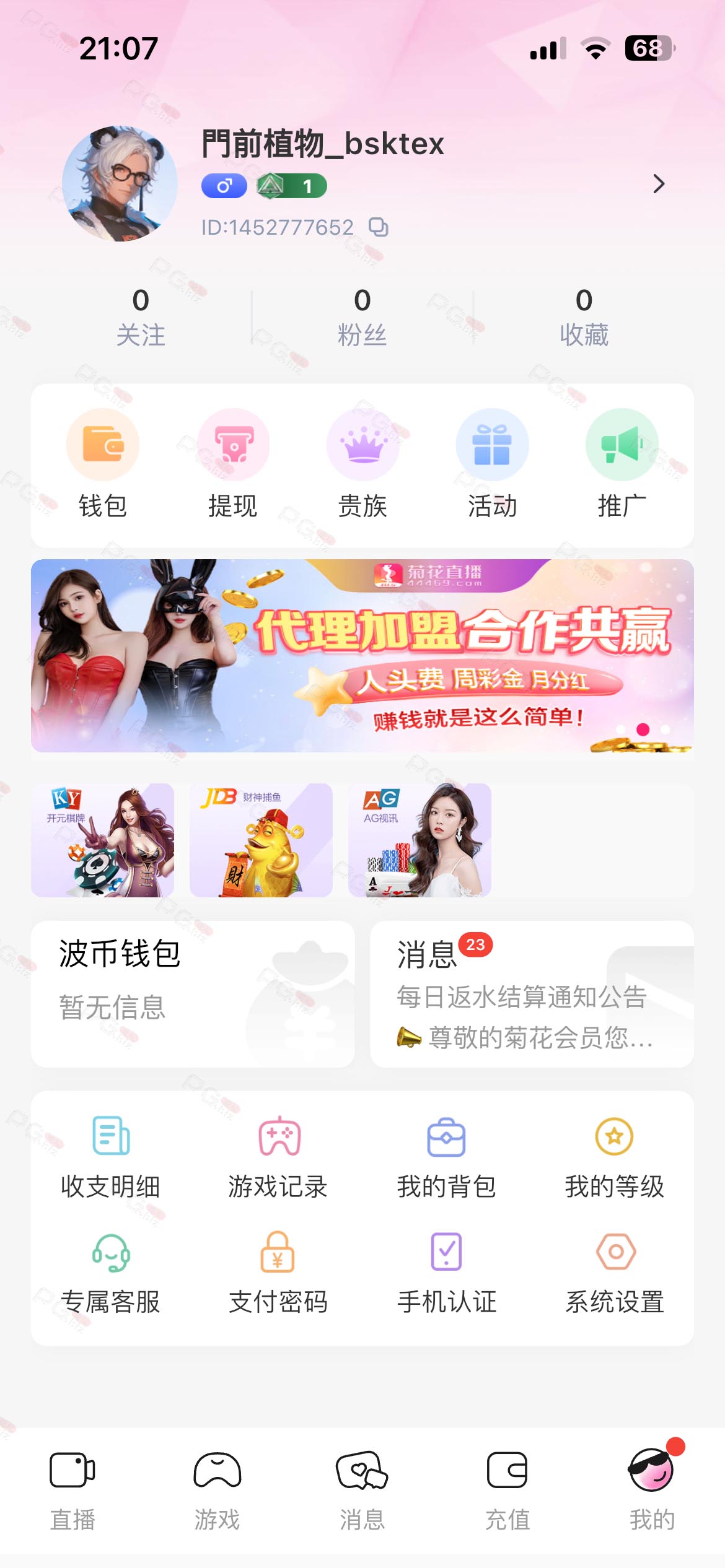
Task: Open the AG视讯 game tile
Action: pos(420,840)
